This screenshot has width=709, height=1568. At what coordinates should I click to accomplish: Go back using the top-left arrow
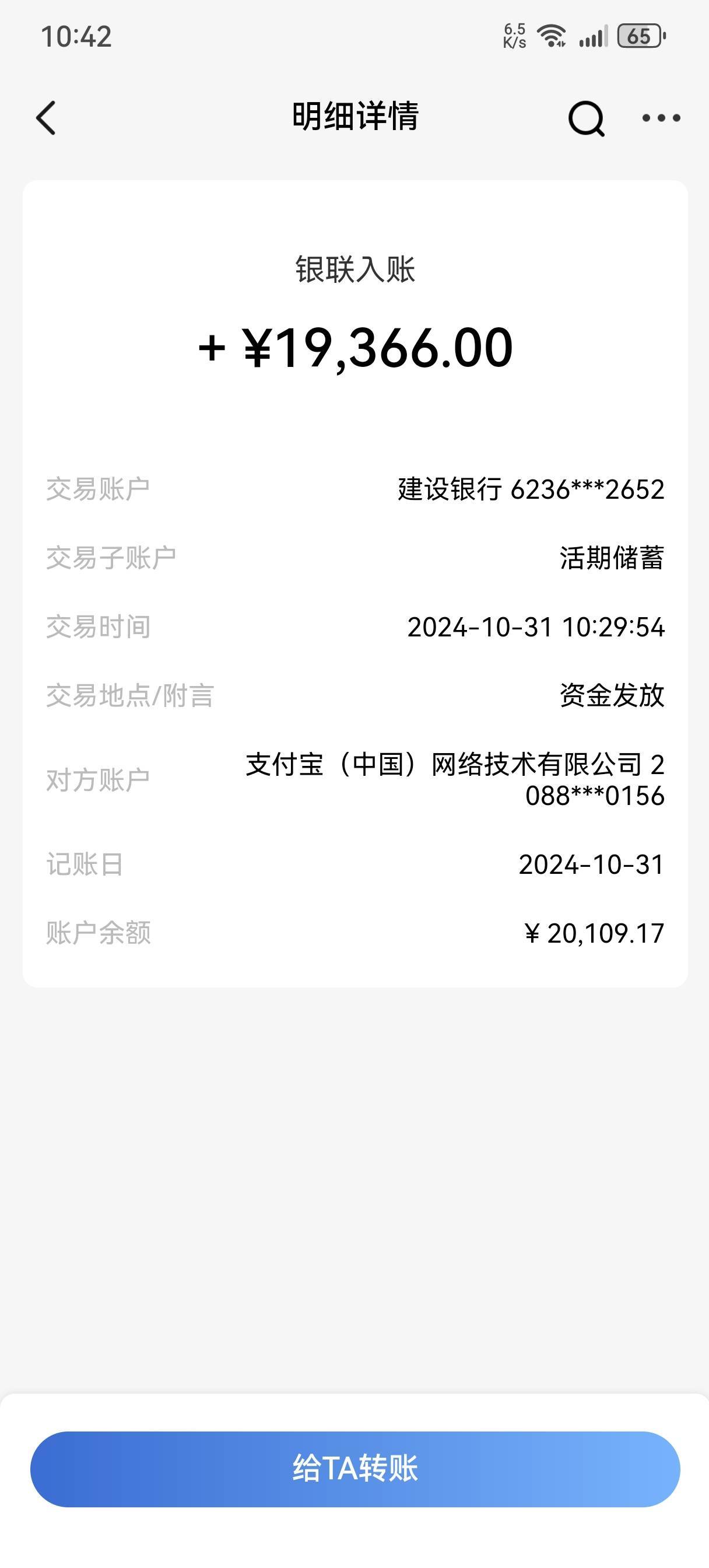click(x=46, y=117)
